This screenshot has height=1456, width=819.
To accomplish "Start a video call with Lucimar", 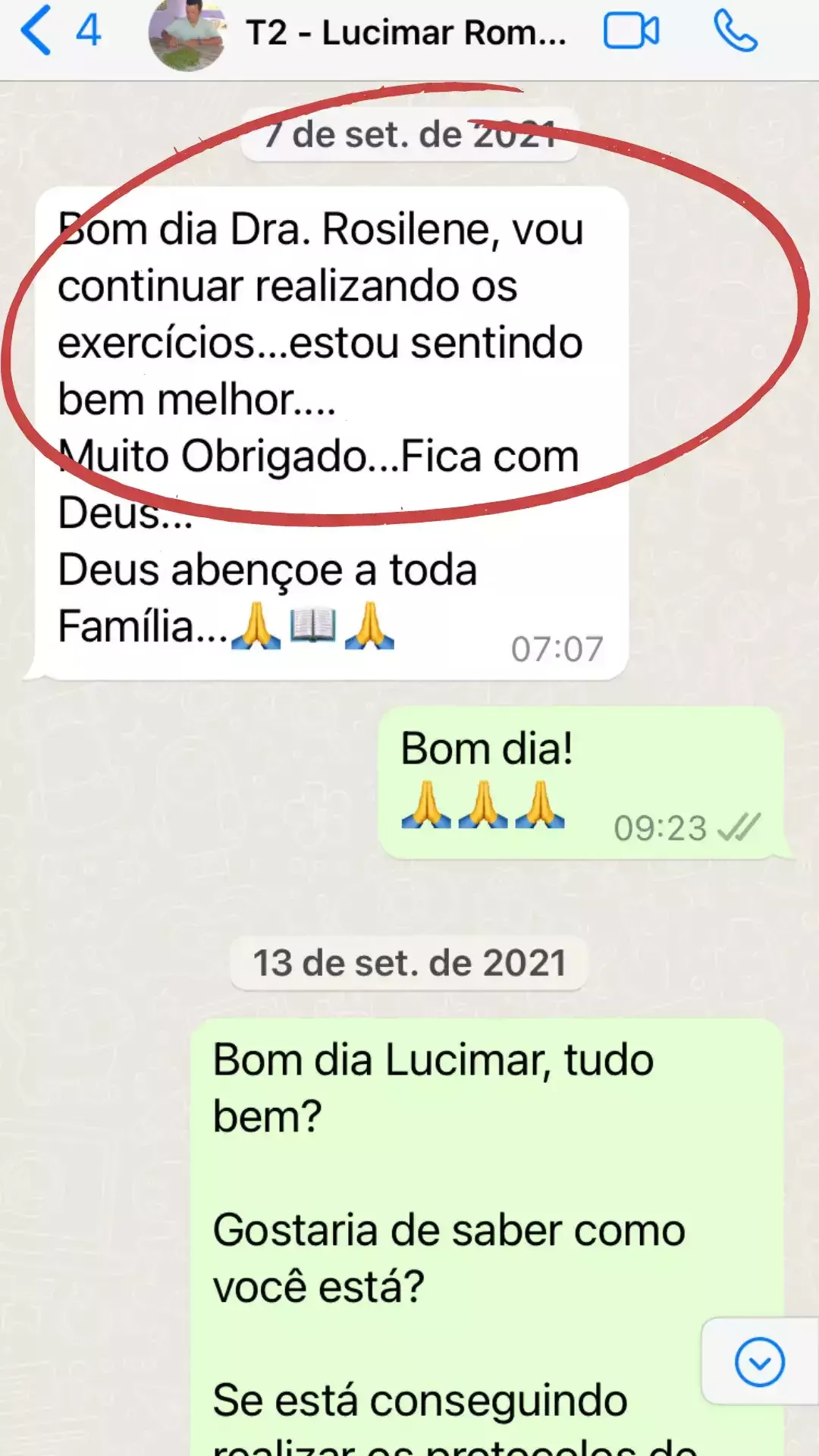I will (x=631, y=32).
